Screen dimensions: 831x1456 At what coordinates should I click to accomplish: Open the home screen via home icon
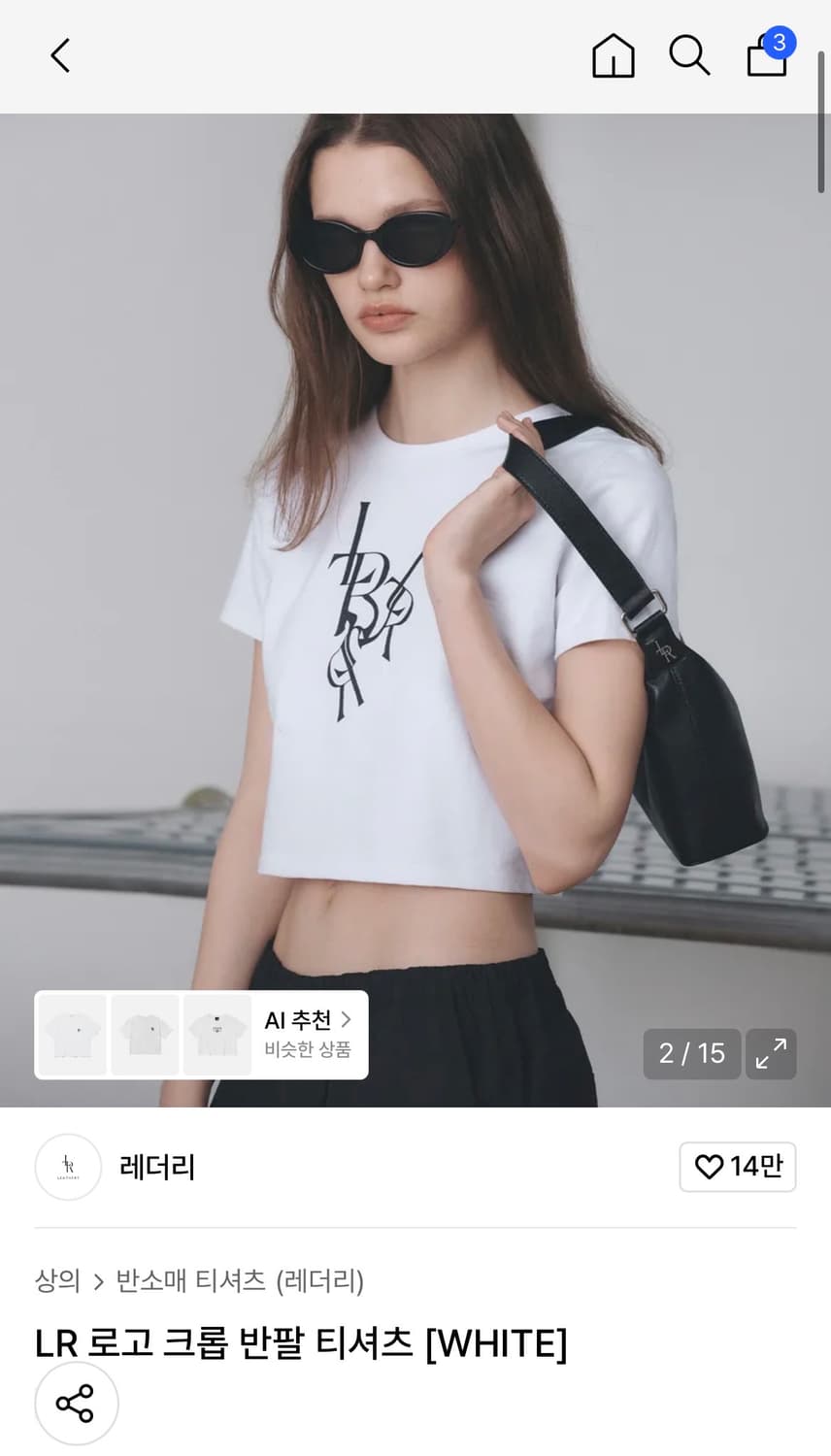[x=613, y=56]
